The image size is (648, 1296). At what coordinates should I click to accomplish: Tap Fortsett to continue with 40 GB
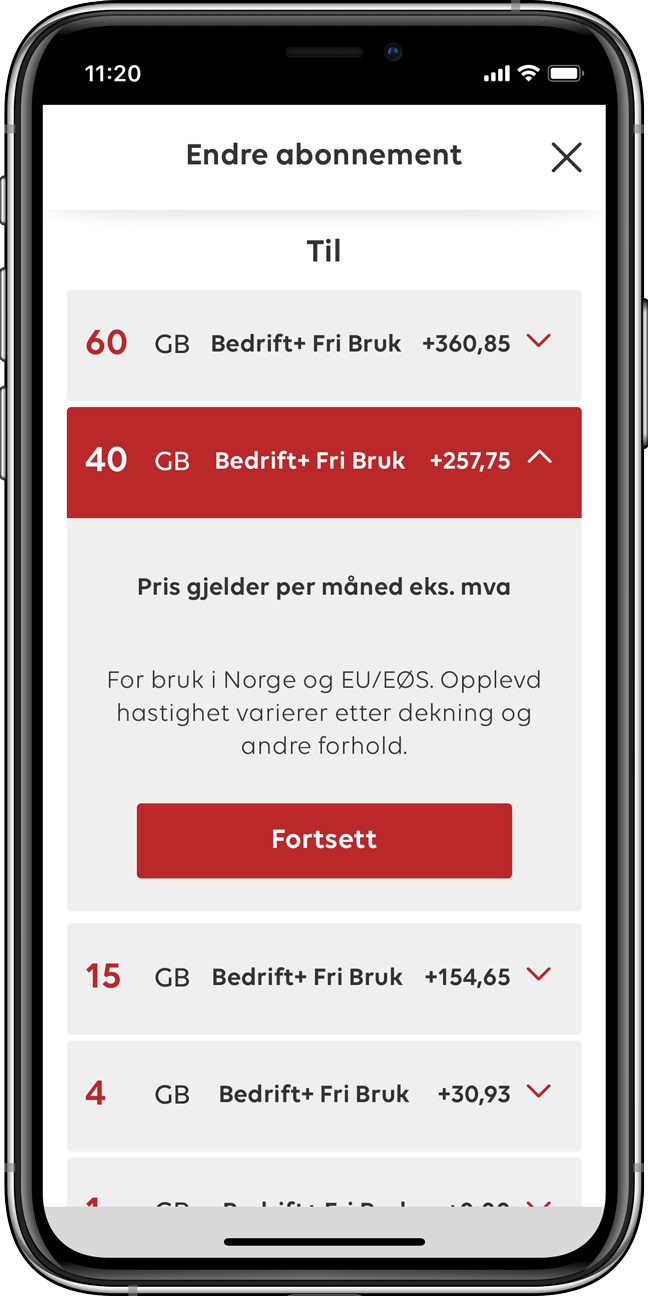click(324, 840)
